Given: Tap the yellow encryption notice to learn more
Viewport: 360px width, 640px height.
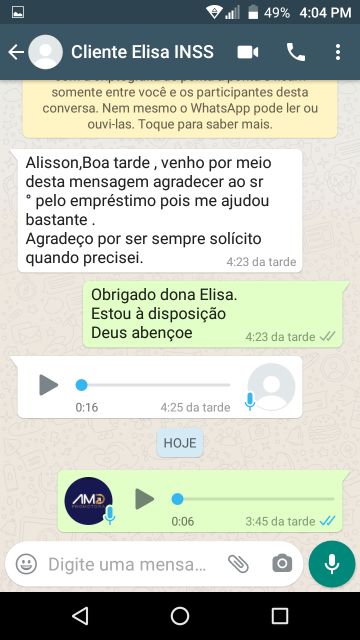Looking at the screenshot, I should pyautogui.click(x=180, y=109).
